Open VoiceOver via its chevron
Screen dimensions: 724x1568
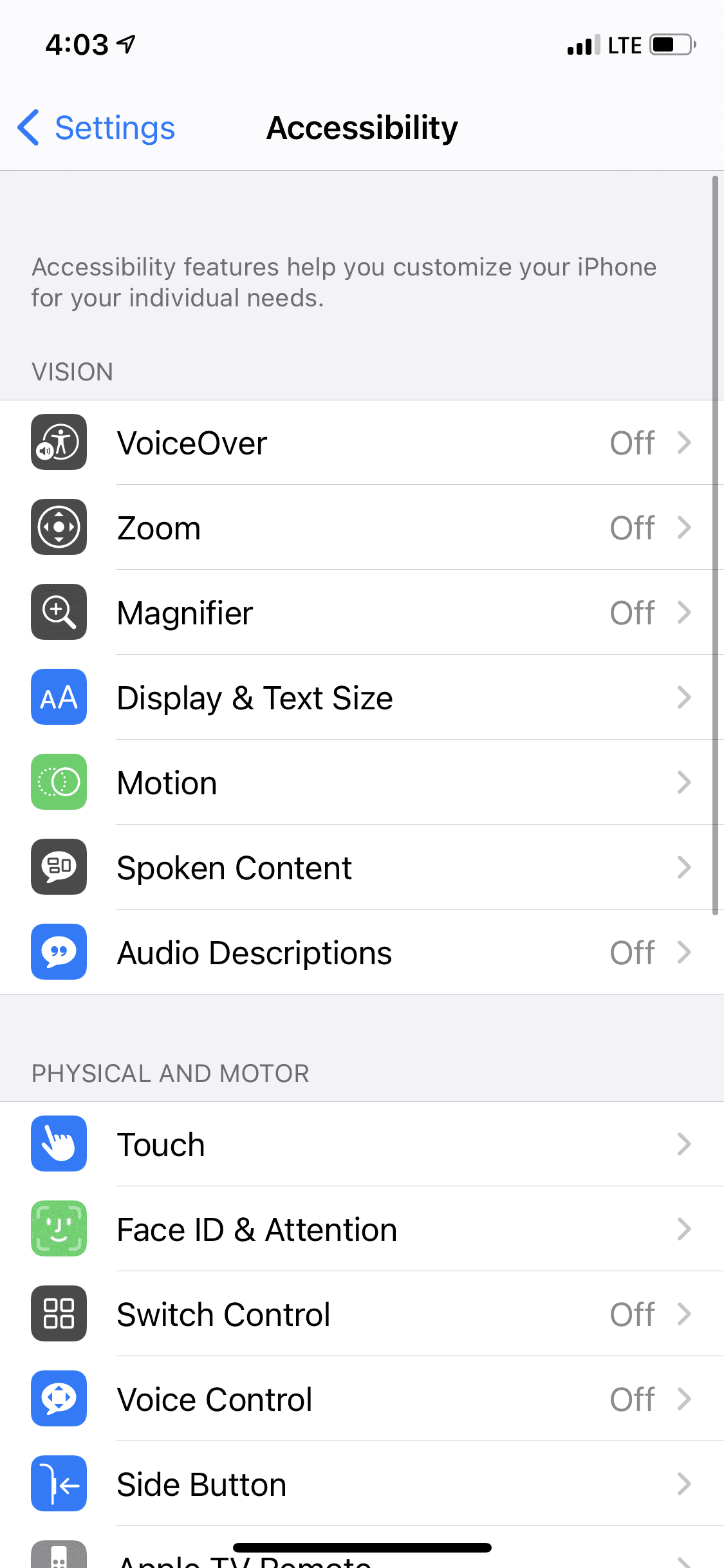684,442
